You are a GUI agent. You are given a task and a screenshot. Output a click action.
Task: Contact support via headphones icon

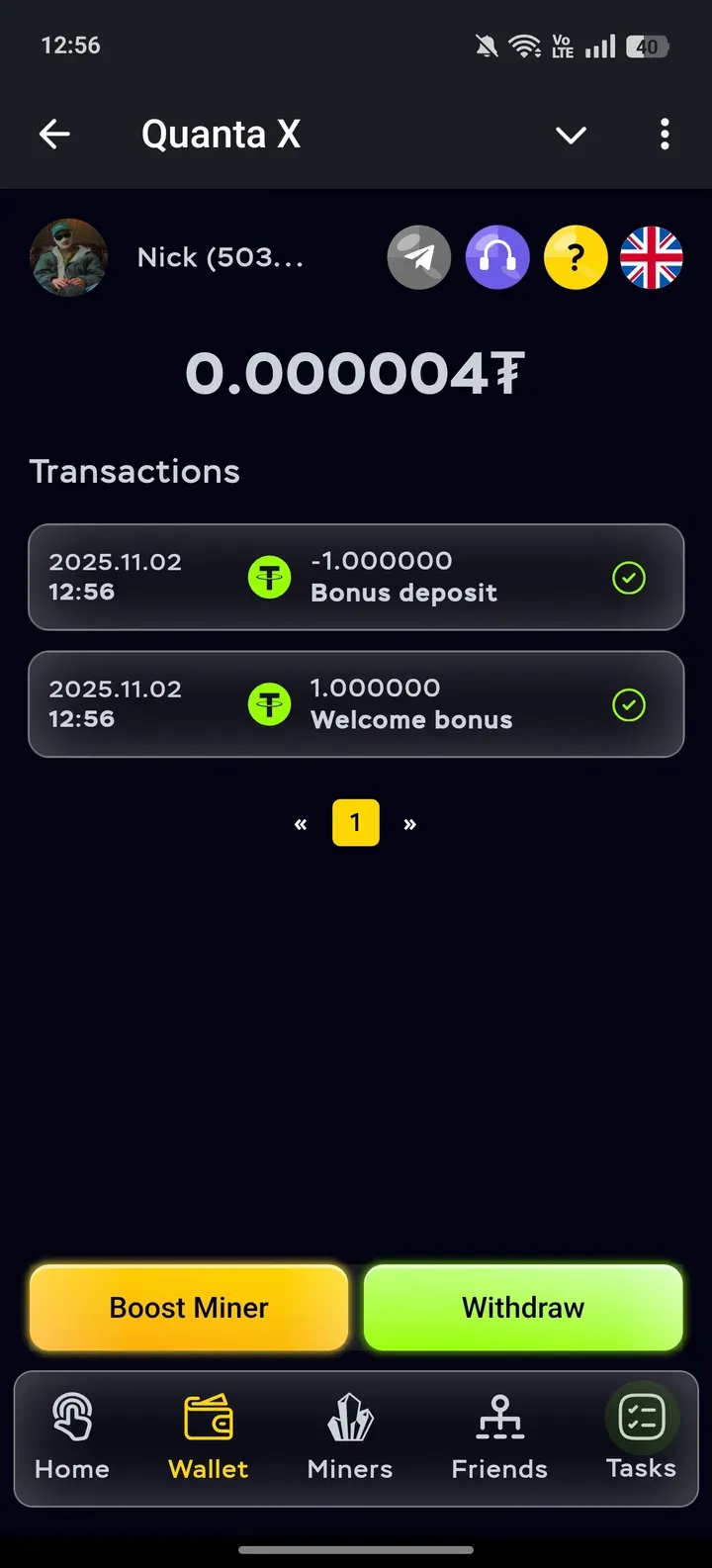click(x=497, y=258)
